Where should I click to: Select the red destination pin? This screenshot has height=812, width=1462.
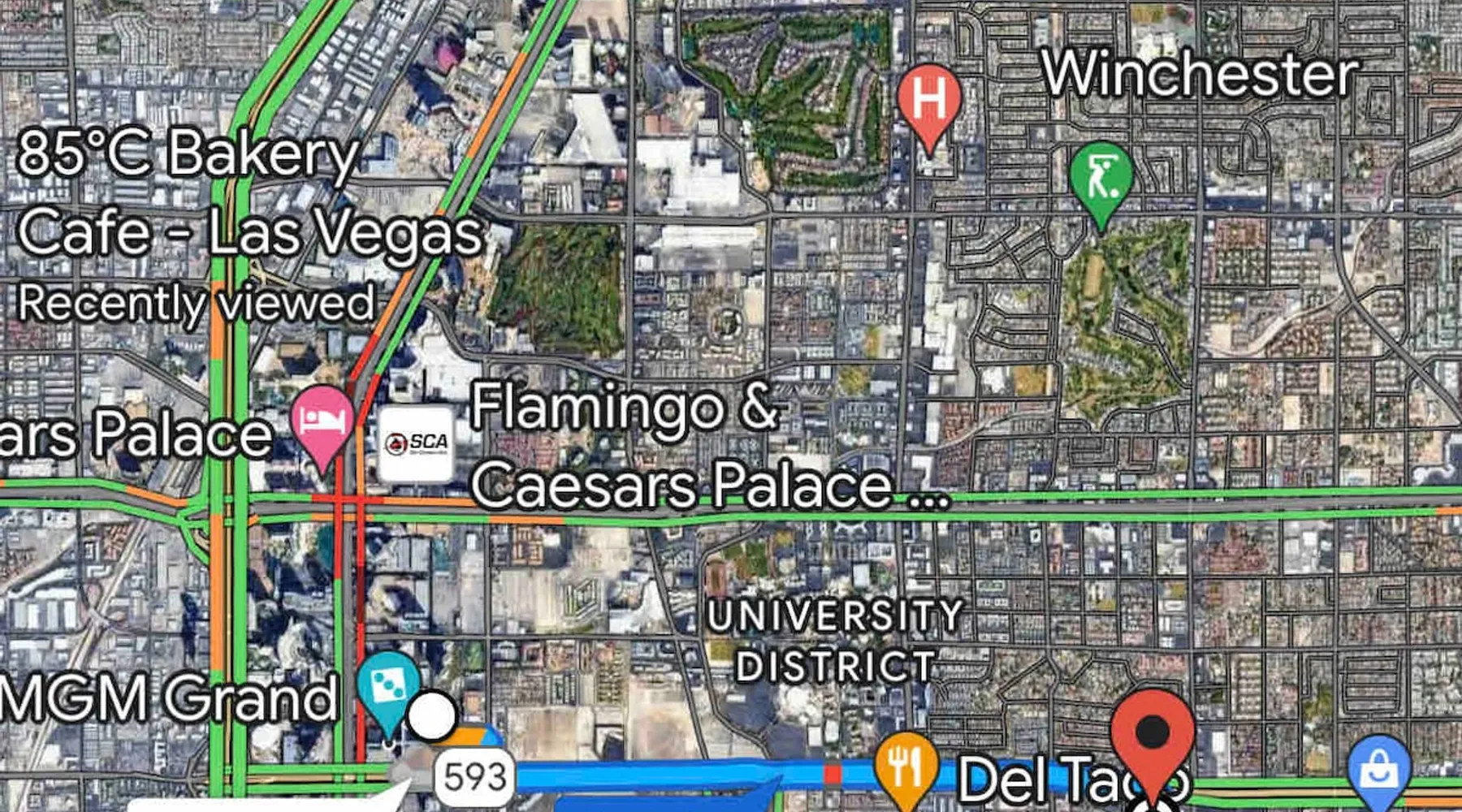(x=1152, y=736)
